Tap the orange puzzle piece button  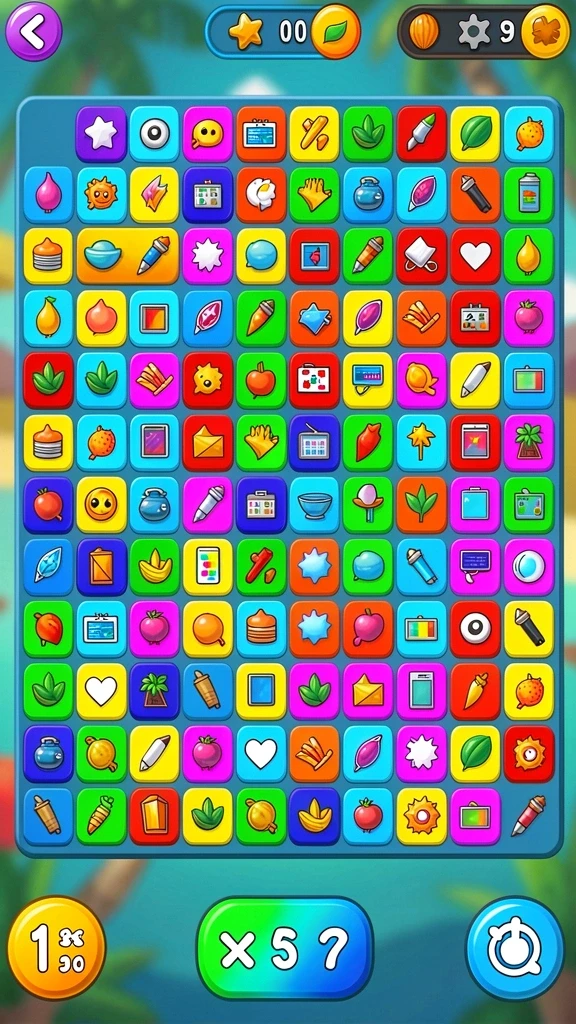pos(546,32)
